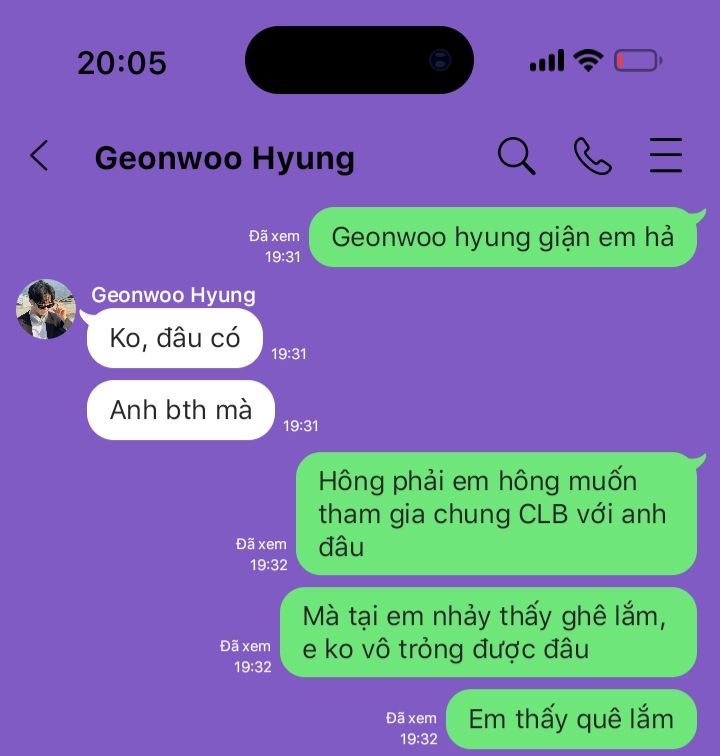Open the chat menu icon
Screen dimensions: 720x756
click(x=666, y=156)
